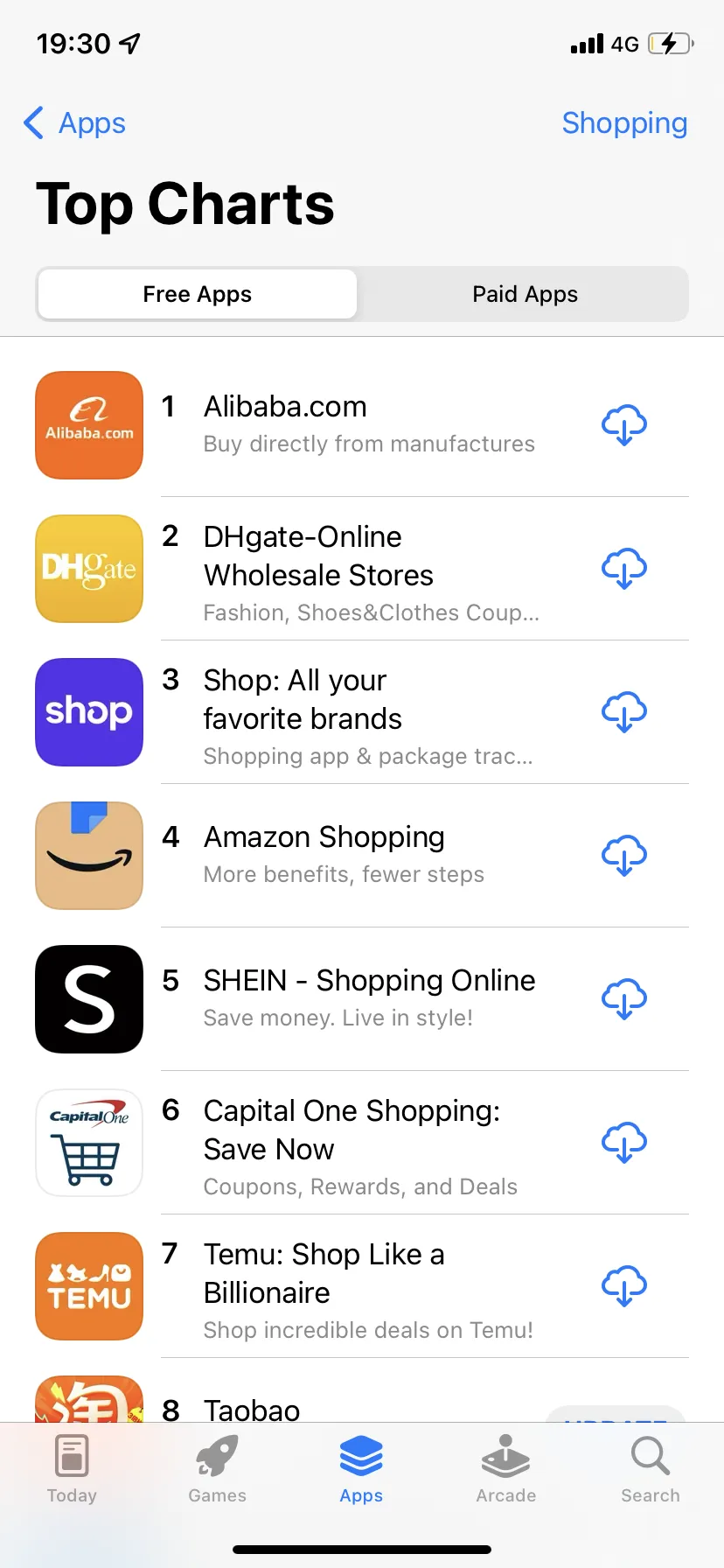Download Amazon Shopping from the cloud

pyautogui.click(x=623, y=856)
